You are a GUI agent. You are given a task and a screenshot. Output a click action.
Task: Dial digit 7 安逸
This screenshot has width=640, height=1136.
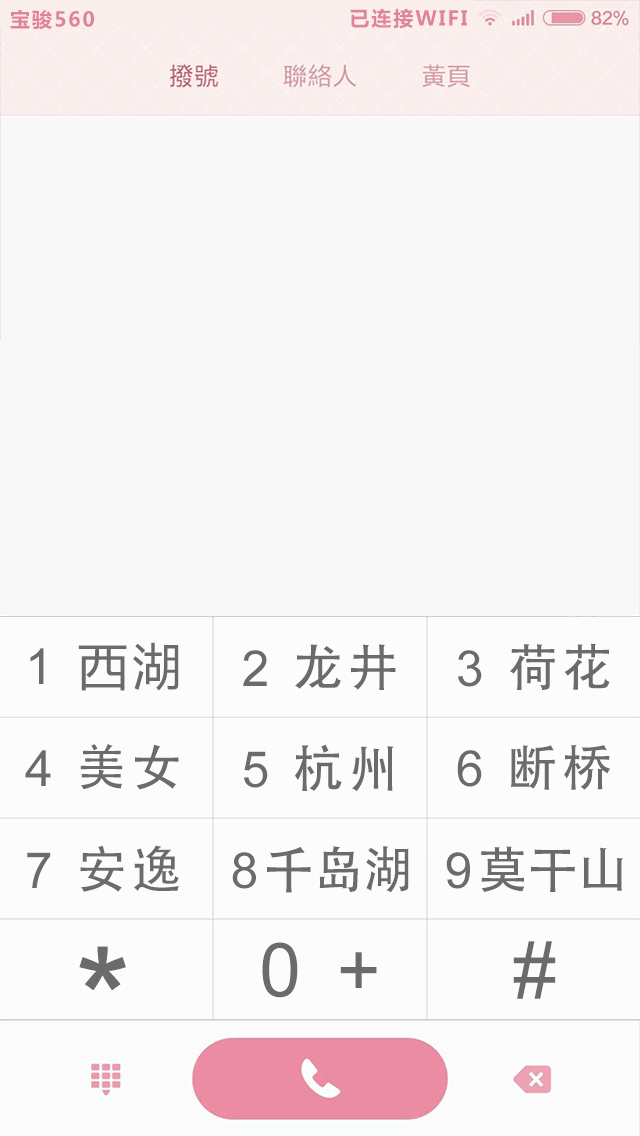(106, 869)
